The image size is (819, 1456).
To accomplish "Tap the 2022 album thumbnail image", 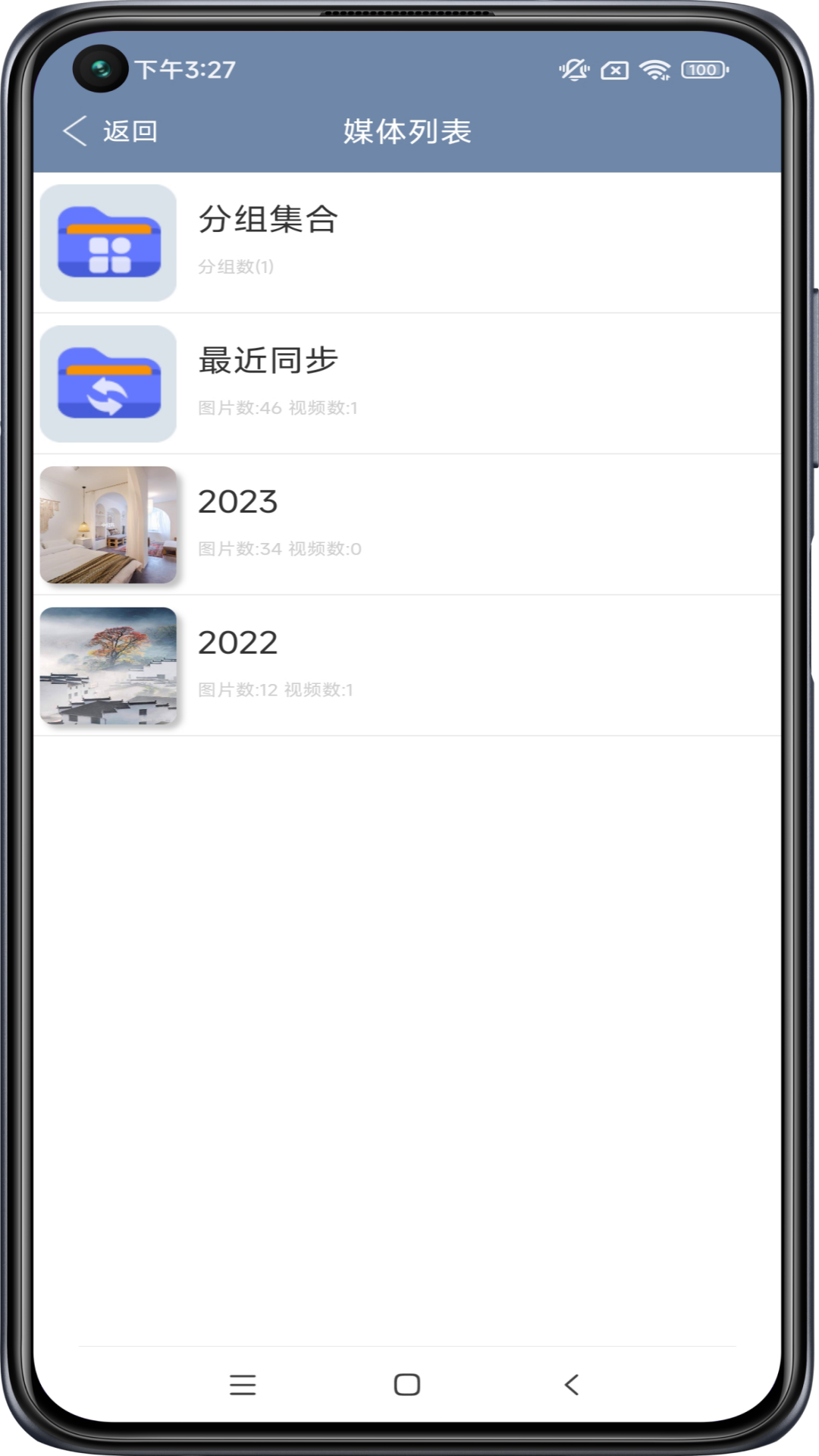I will click(x=108, y=666).
